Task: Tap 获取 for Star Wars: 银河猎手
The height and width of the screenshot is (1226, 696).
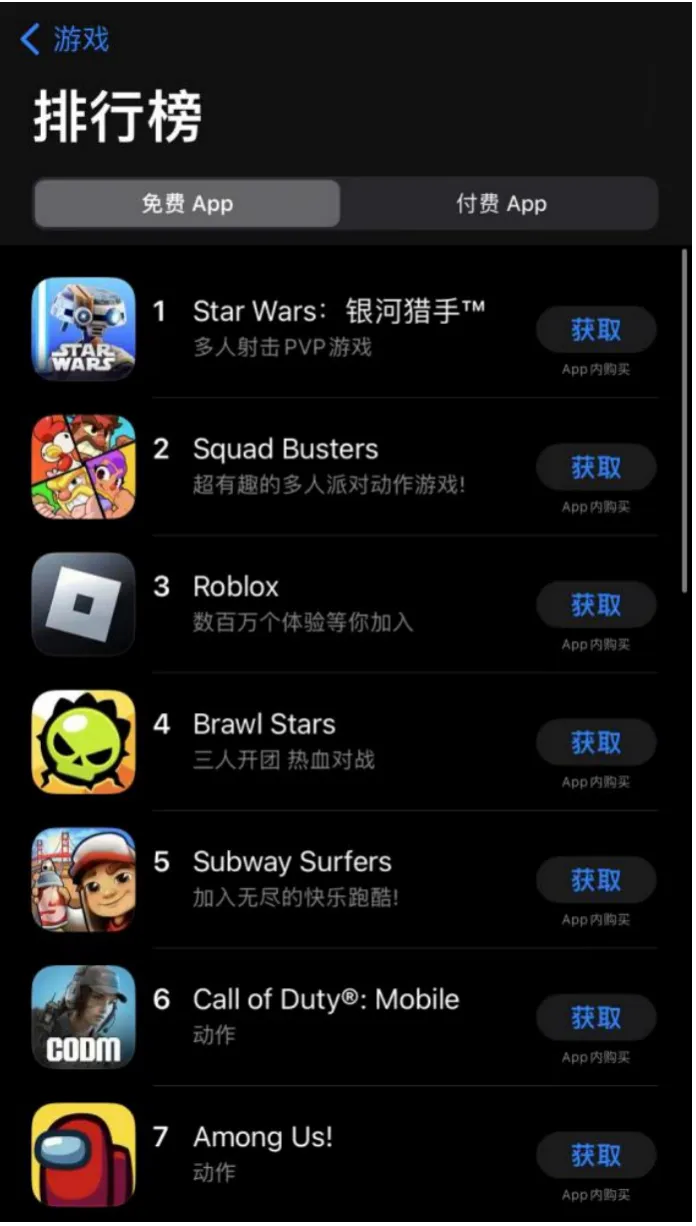Action: pyautogui.click(x=596, y=330)
